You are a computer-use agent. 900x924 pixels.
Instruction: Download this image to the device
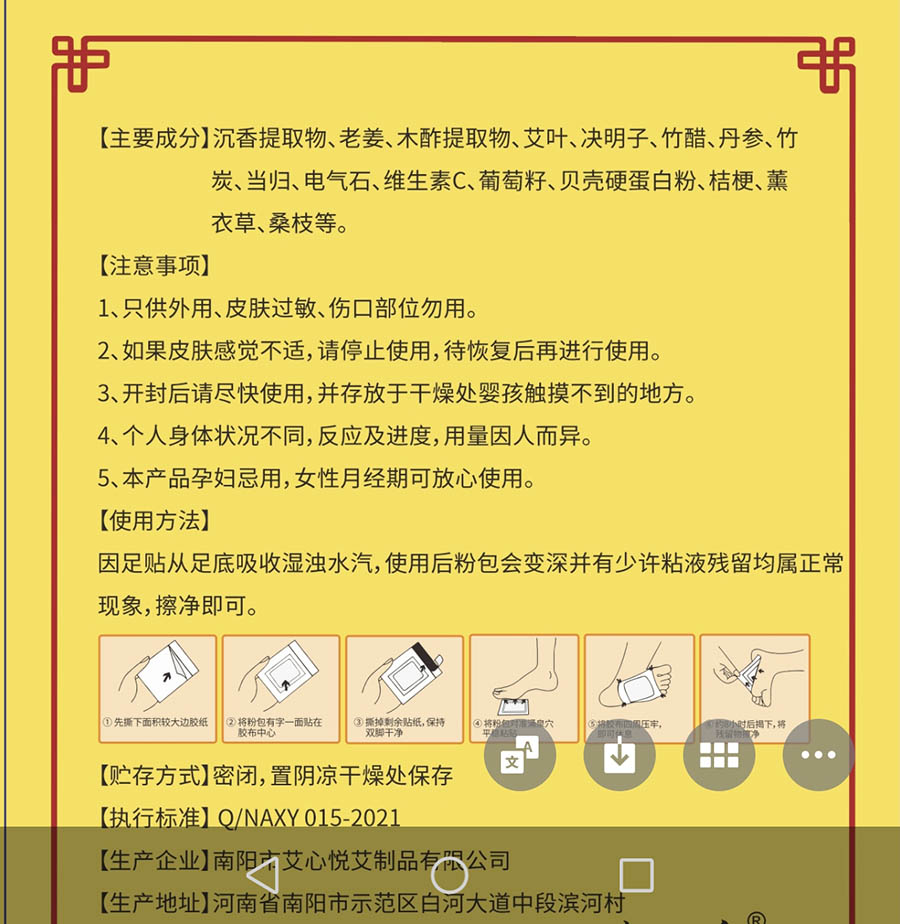[619, 754]
